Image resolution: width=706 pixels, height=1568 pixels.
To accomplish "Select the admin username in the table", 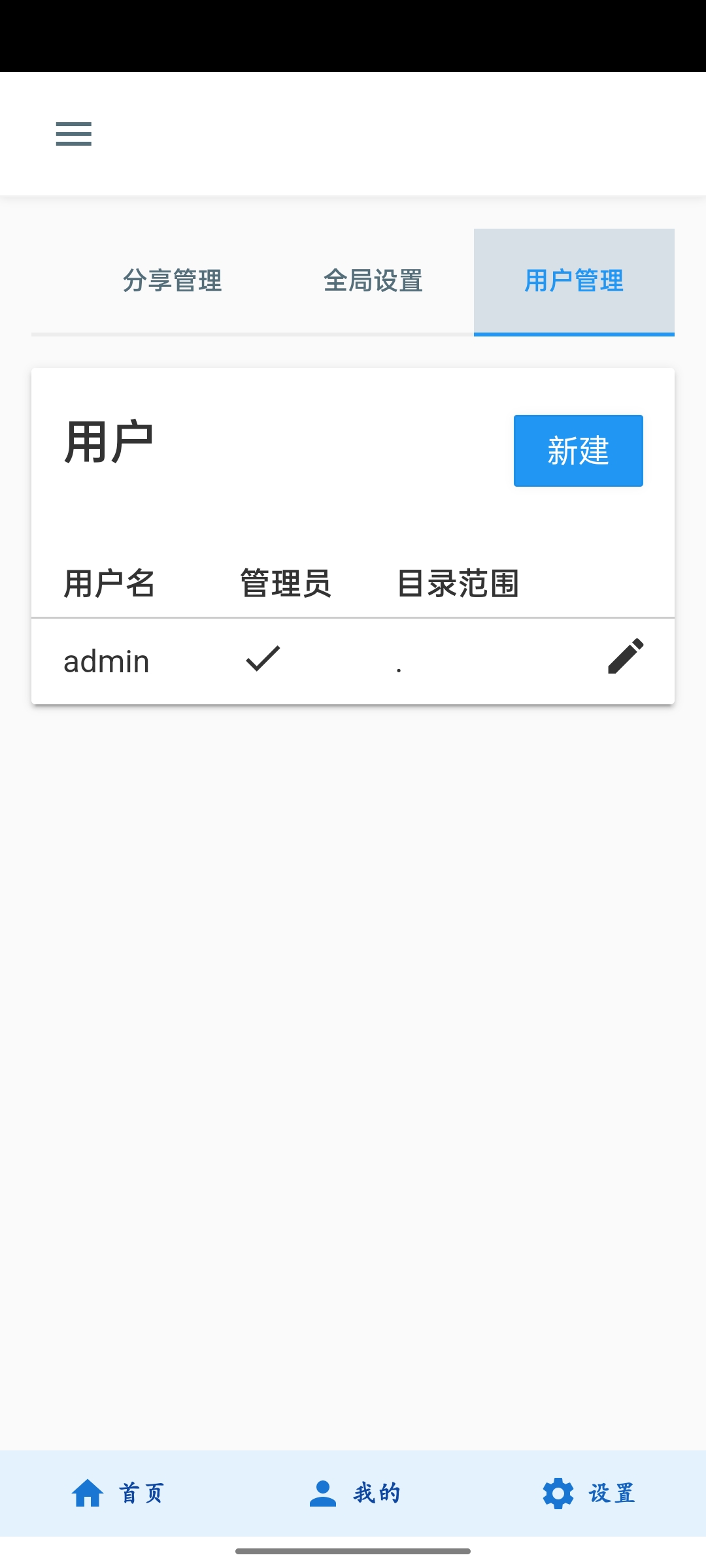I will [x=107, y=660].
